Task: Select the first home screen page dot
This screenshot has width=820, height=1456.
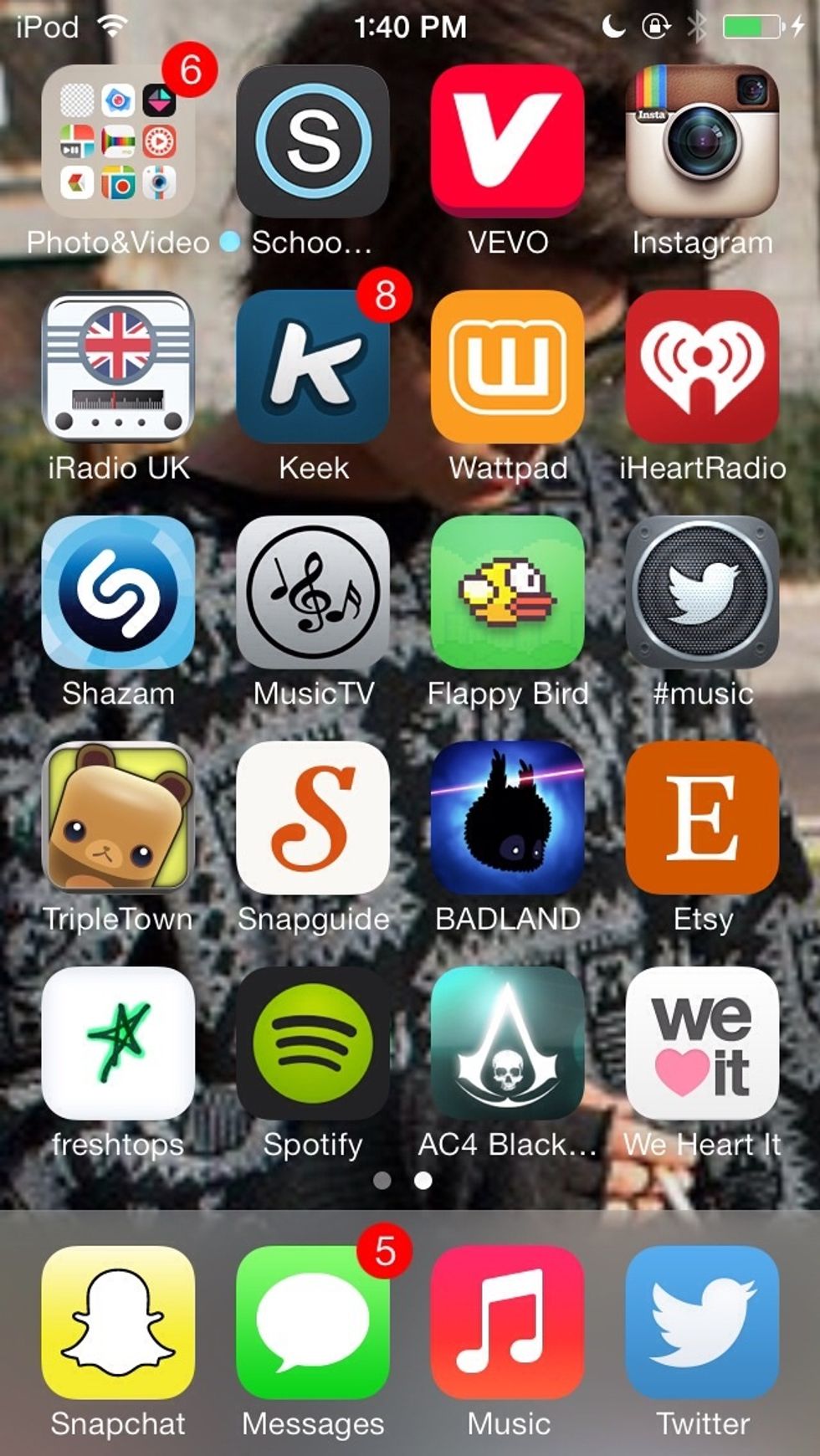Action: (385, 1181)
